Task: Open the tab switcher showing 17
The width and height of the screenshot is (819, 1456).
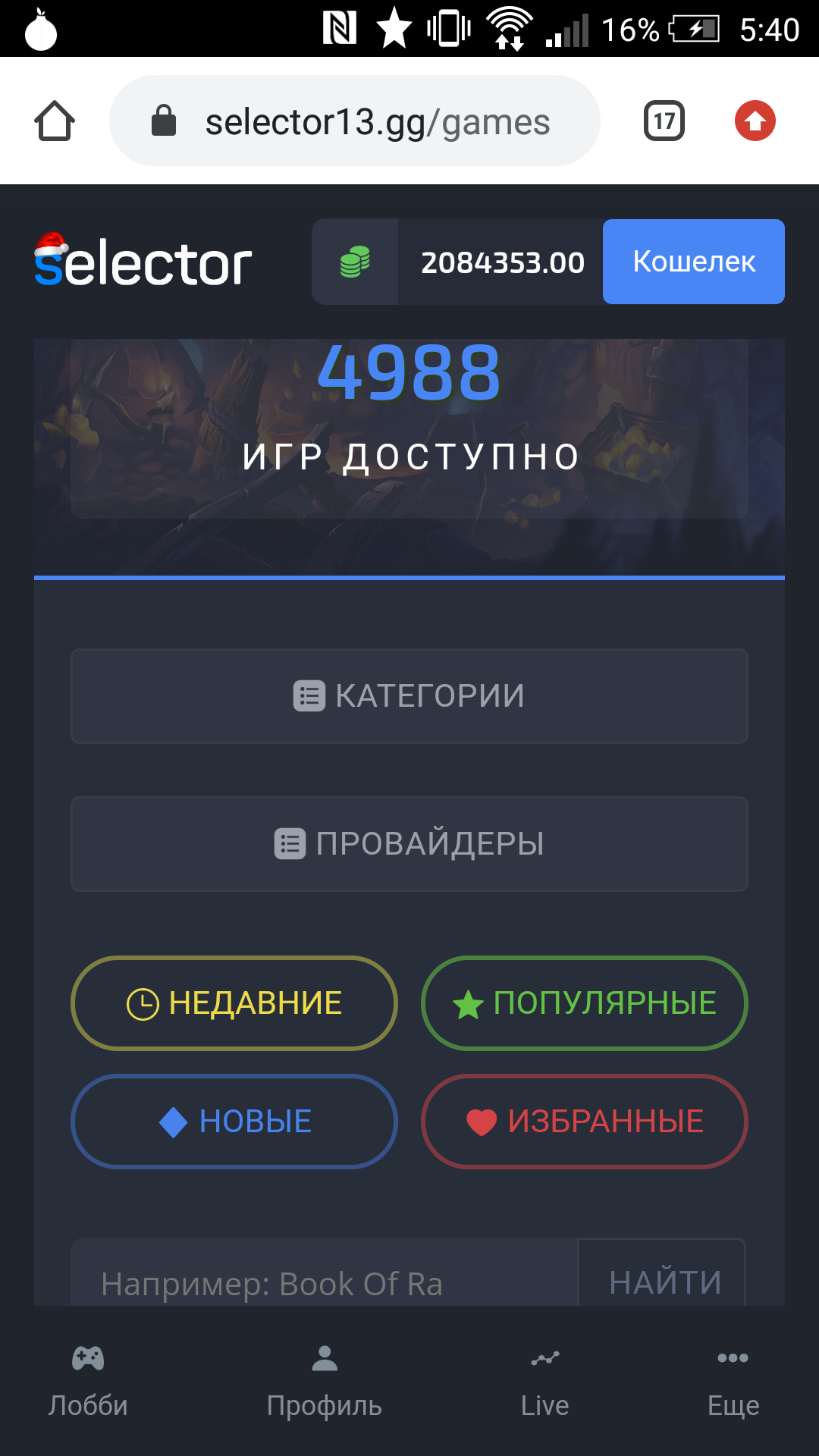Action: [x=664, y=121]
